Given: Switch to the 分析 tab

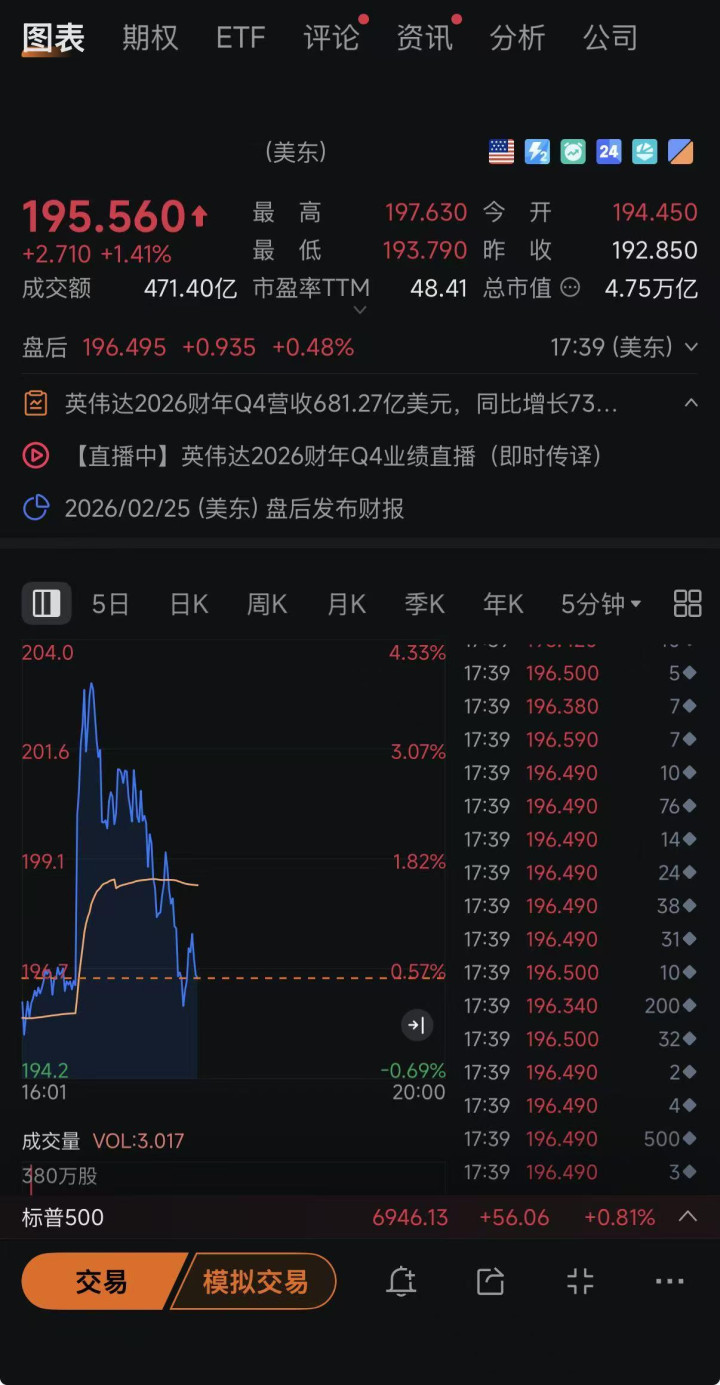Looking at the screenshot, I should [517, 38].
